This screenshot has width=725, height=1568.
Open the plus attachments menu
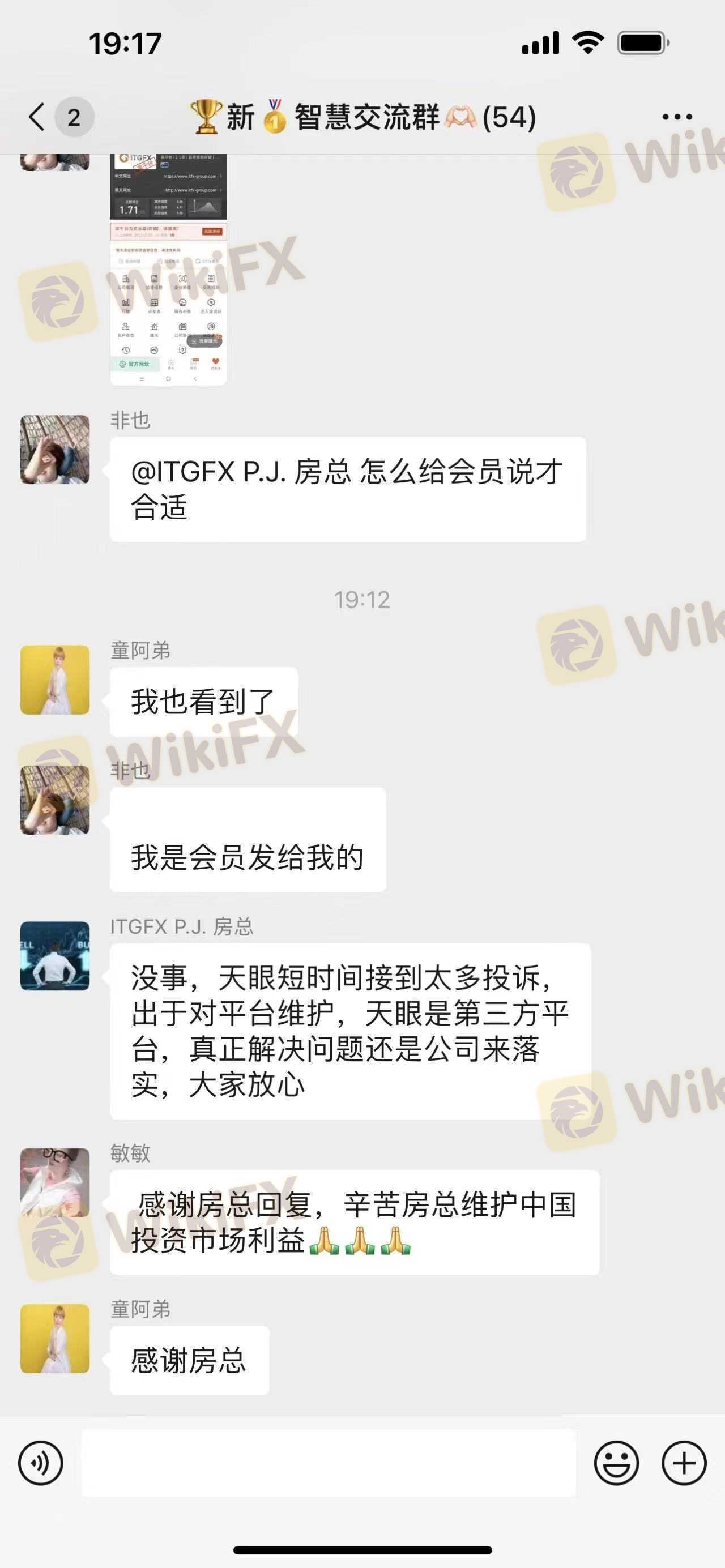(684, 1463)
